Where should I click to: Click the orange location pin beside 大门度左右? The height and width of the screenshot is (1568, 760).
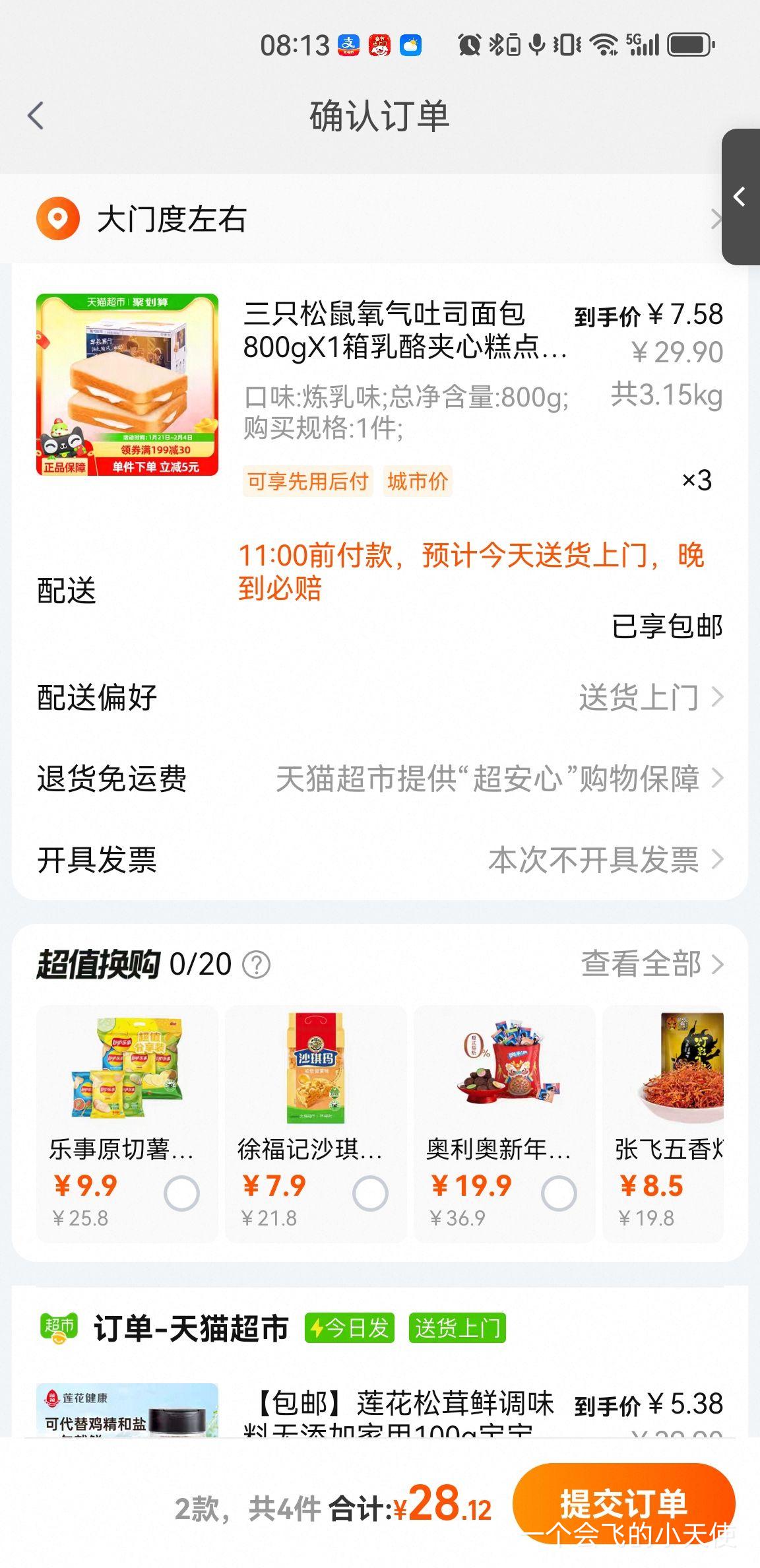(60, 218)
